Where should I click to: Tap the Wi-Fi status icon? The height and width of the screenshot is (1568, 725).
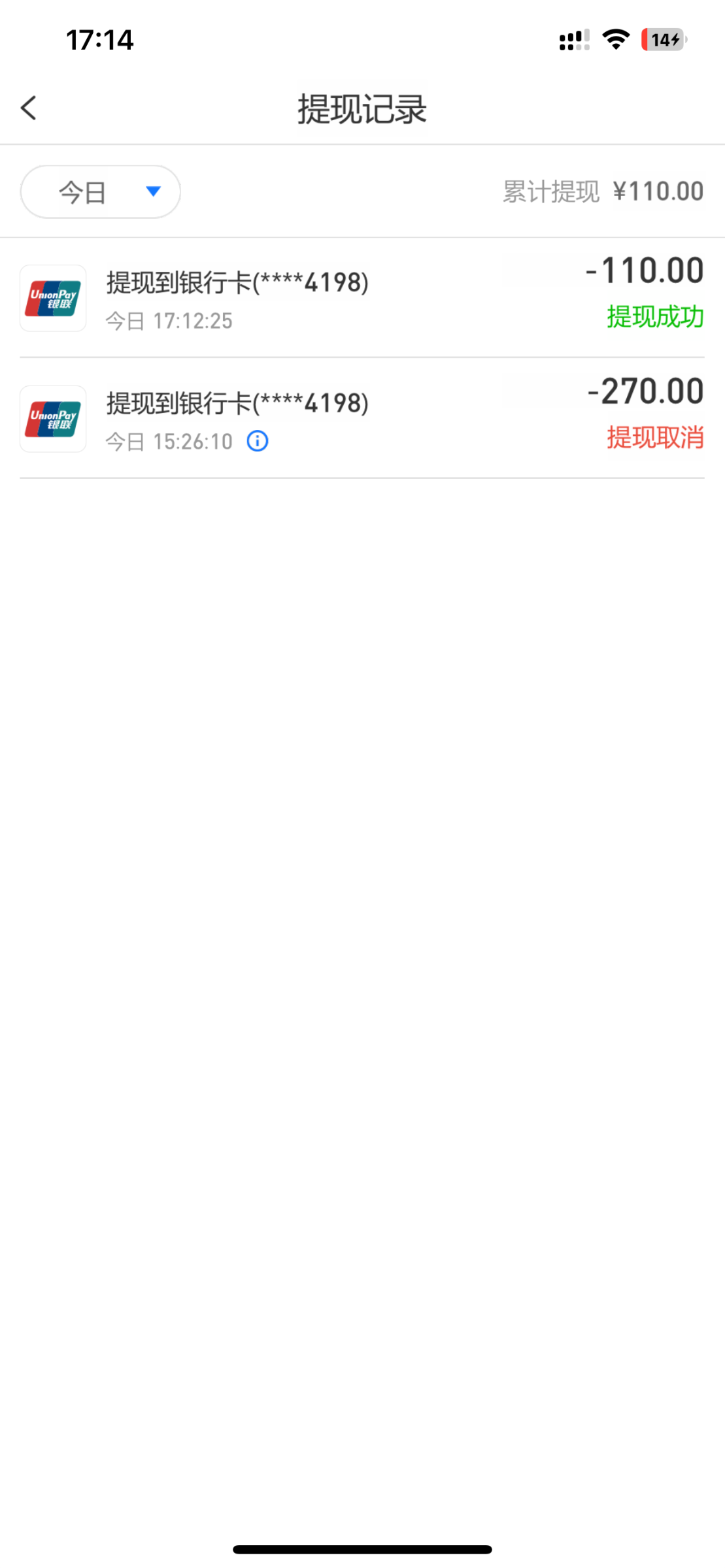coord(615,41)
